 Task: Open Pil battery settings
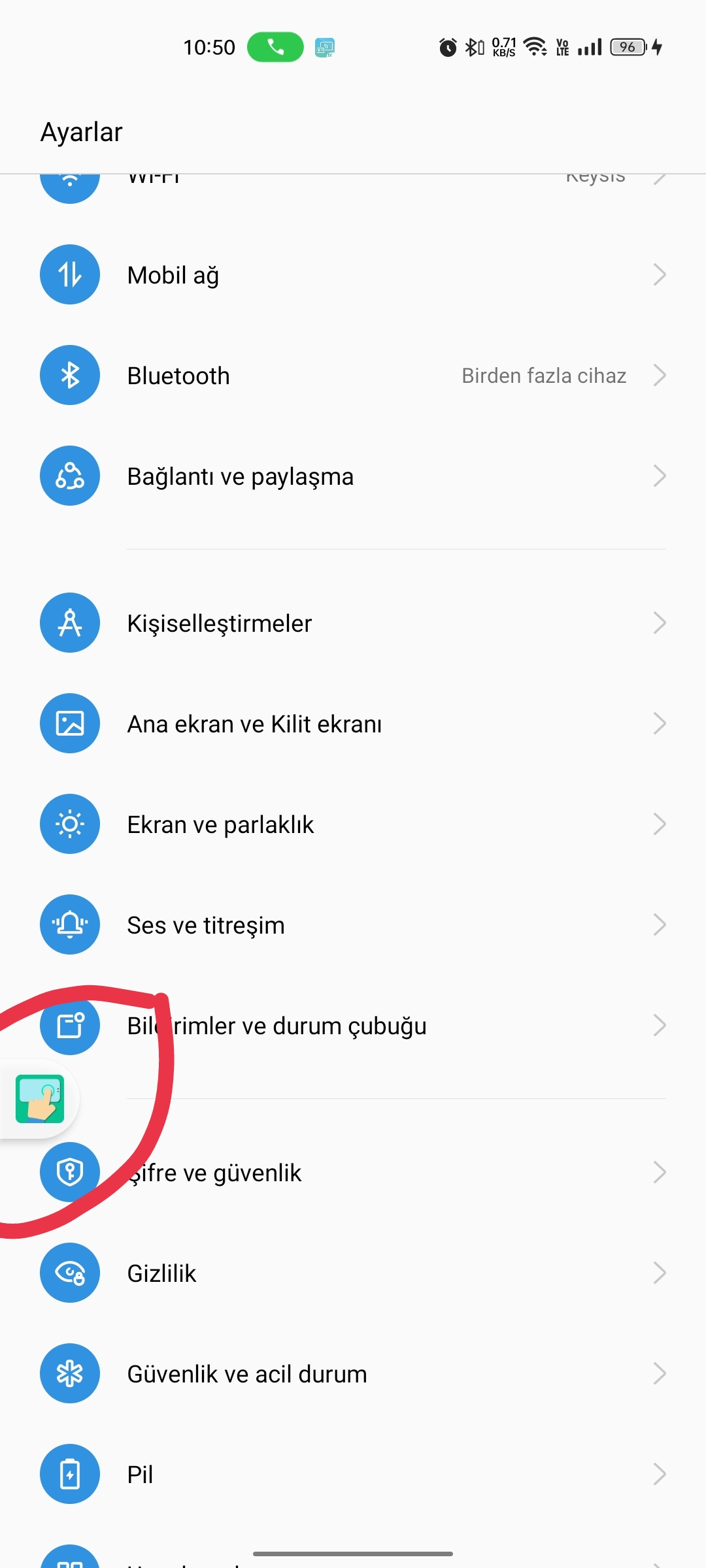pos(353,1474)
